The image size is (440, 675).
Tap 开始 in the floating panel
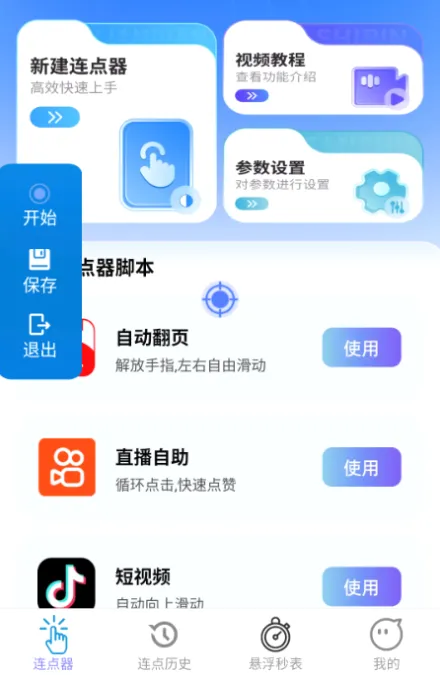pos(40,205)
